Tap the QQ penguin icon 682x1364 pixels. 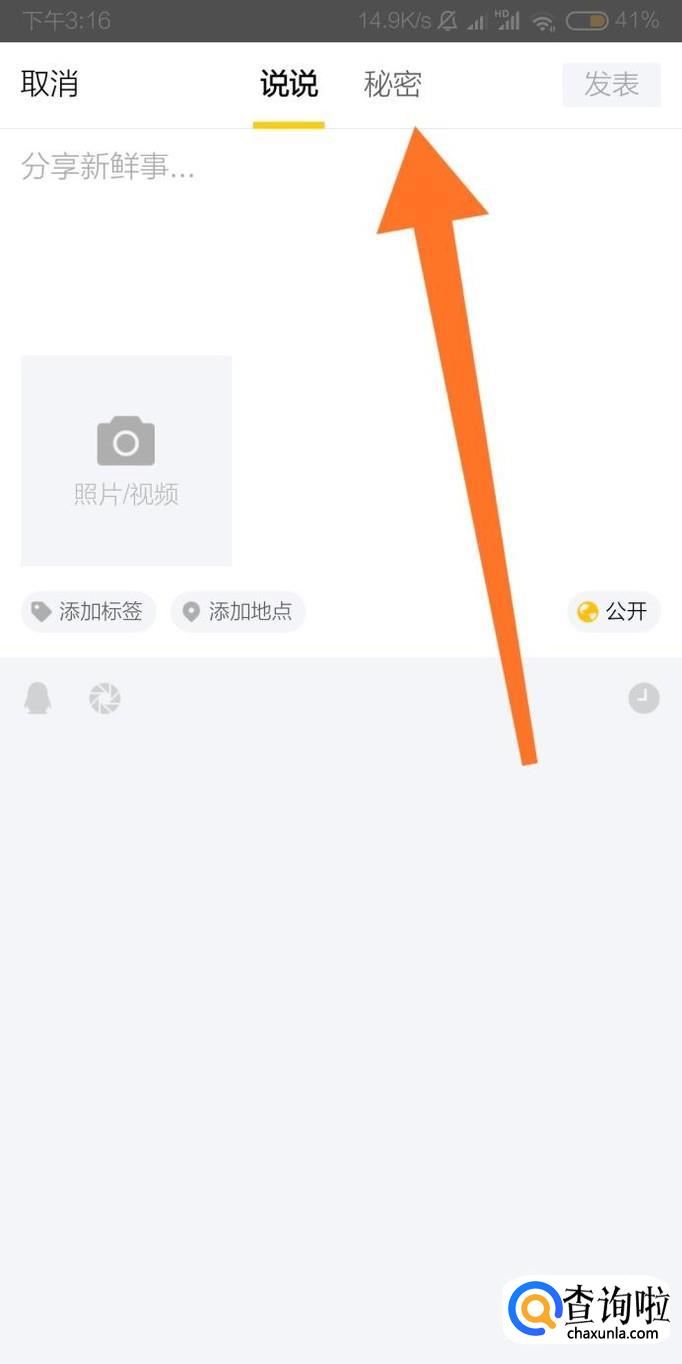[38, 698]
